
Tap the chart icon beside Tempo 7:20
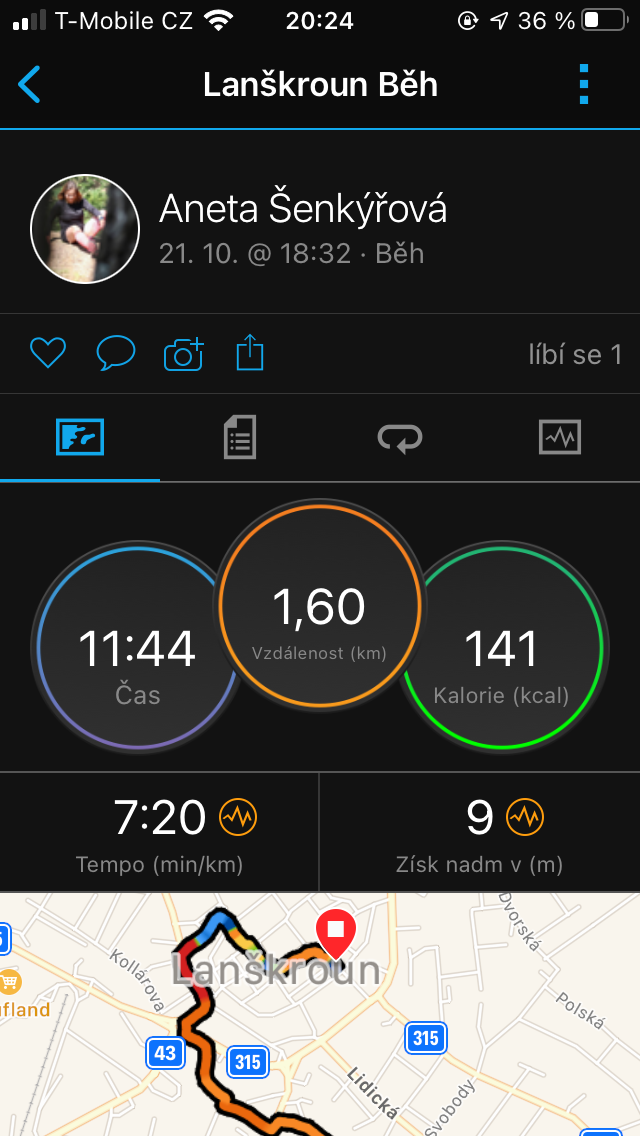click(238, 818)
